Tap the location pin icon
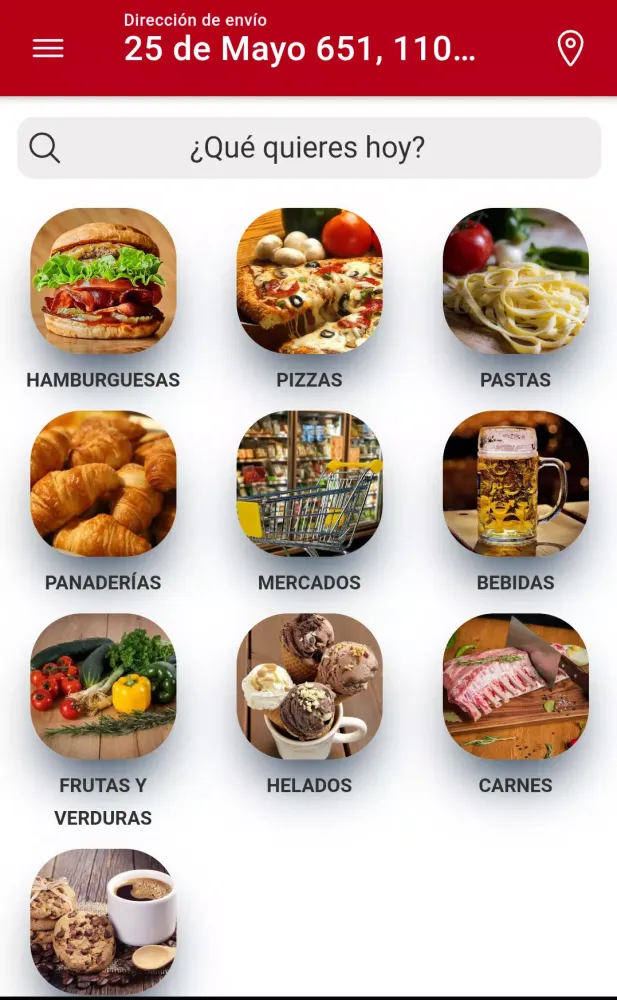This screenshot has height=1000, width=617. (569, 48)
